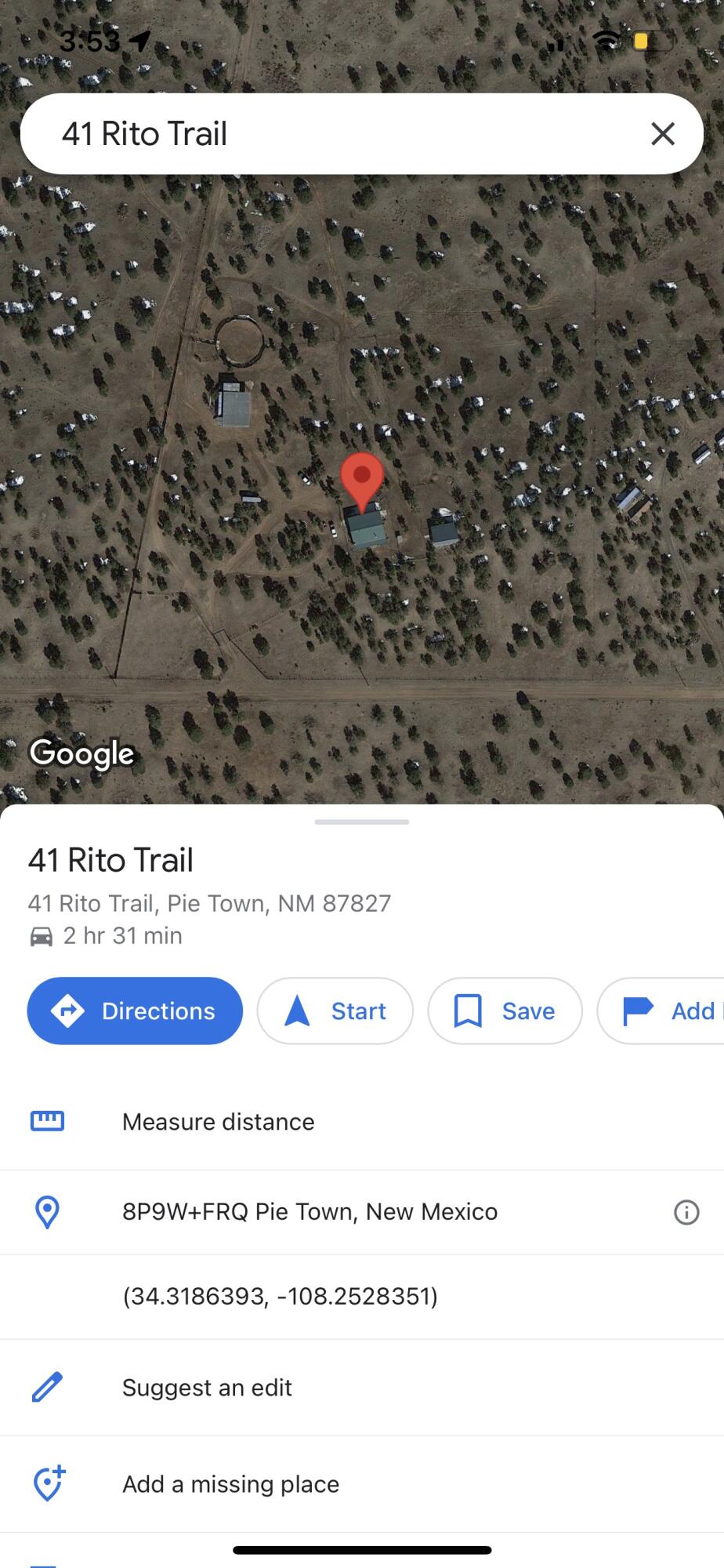
Task: Open Suggest an edit
Action: [207, 1388]
